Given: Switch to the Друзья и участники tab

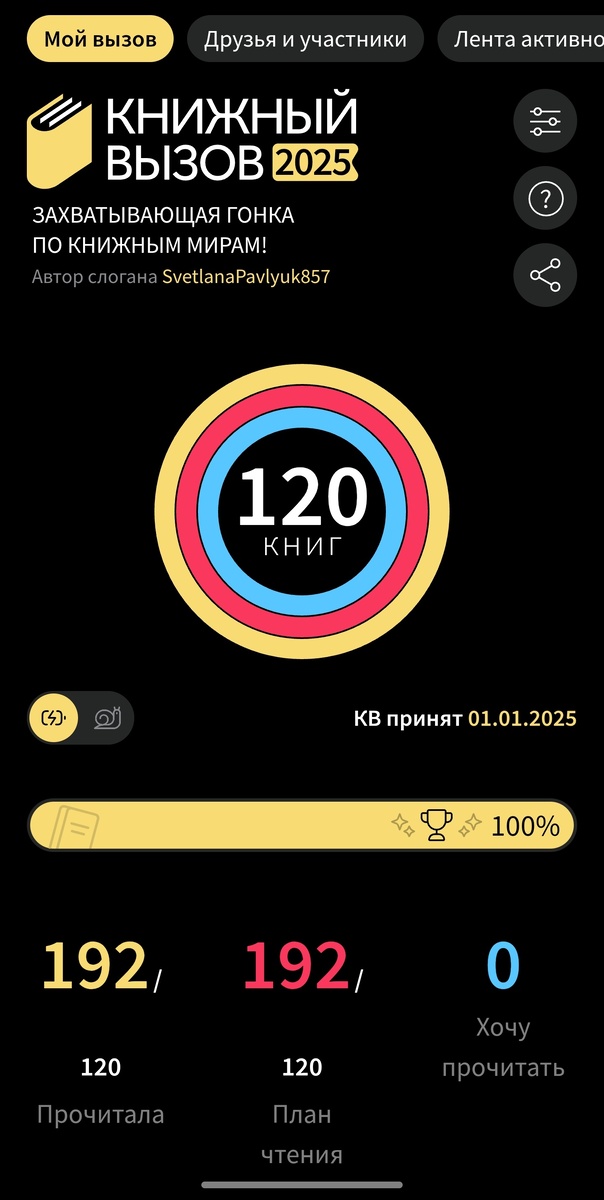Looking at the screenshot, I should [305, 40].
